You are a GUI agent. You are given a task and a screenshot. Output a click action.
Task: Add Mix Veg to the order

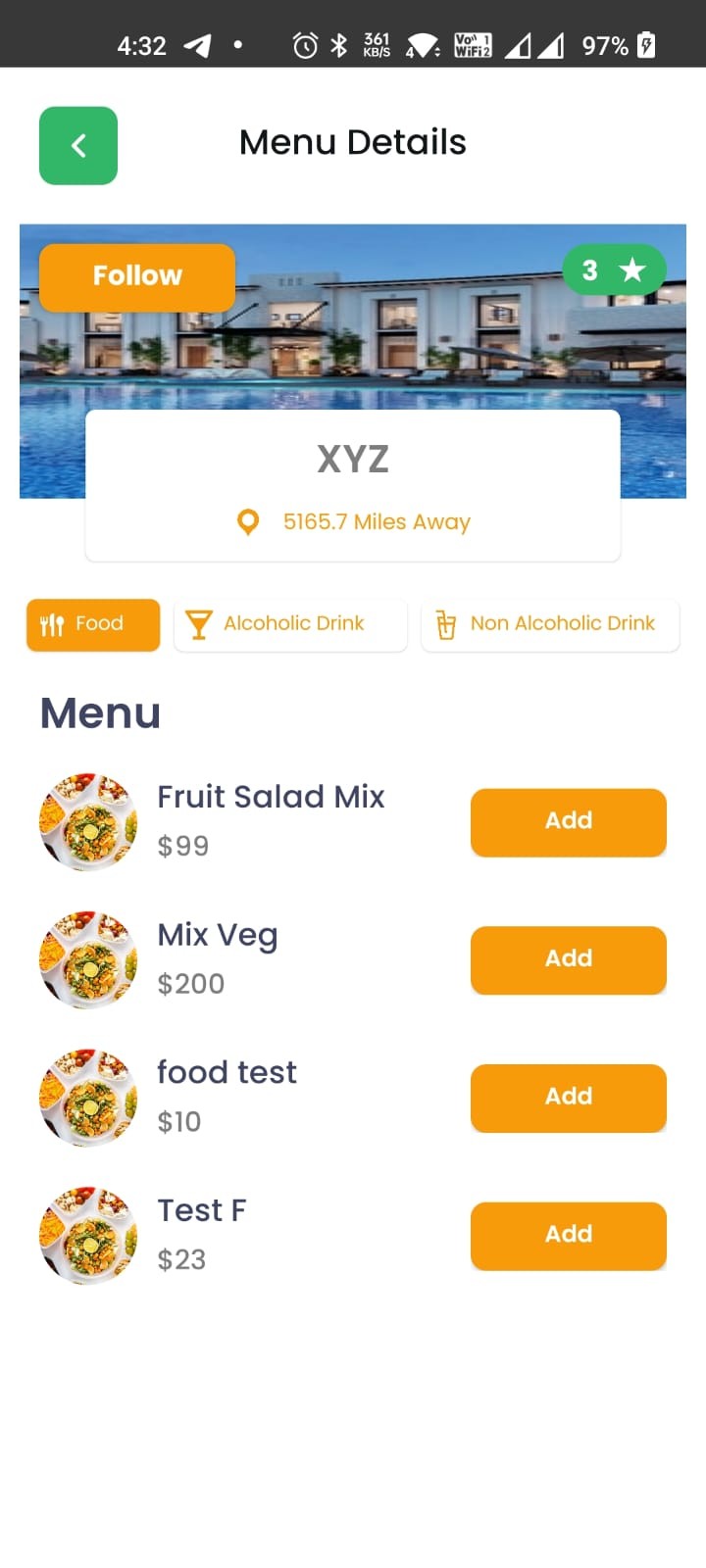[569, 959]
